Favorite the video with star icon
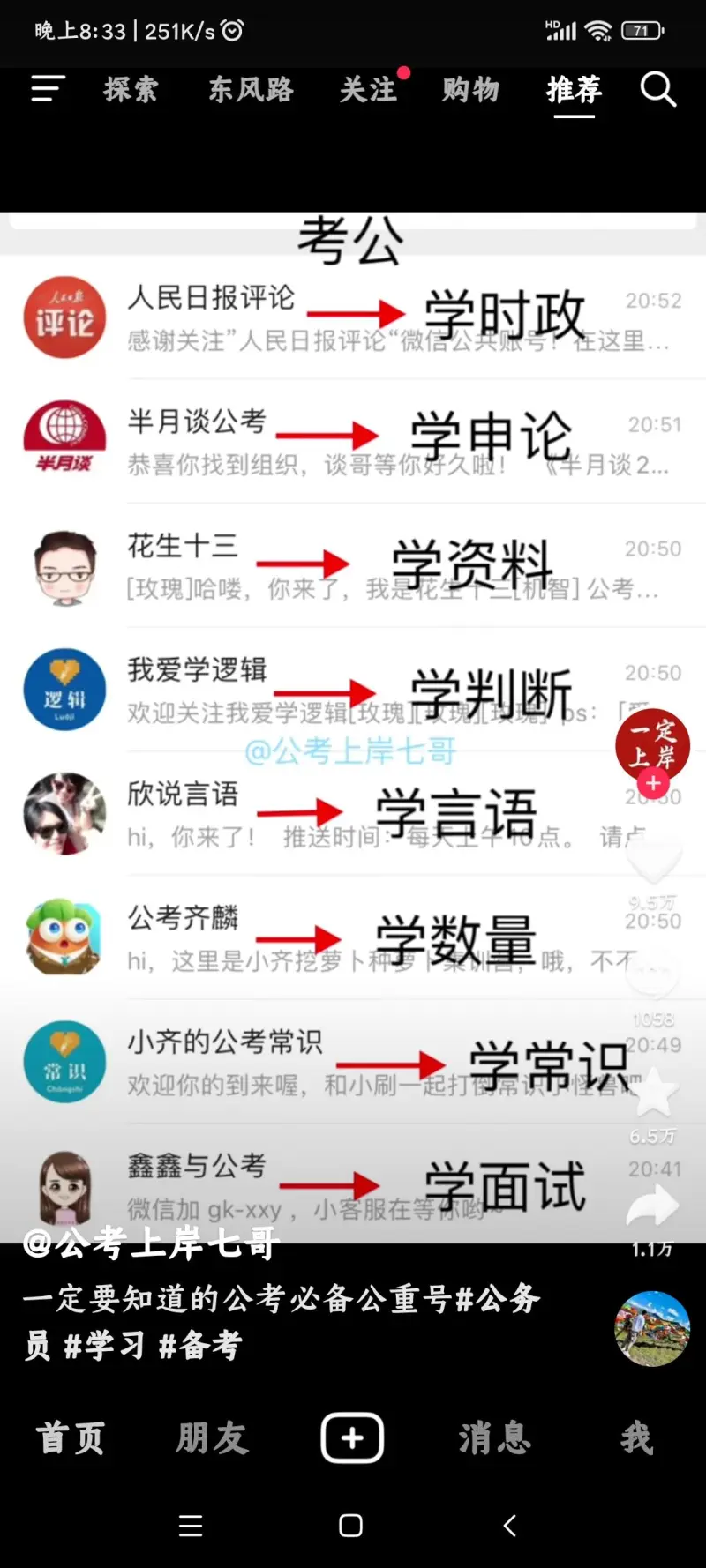Image resolution: width=706 pixels, height=1568 pixels. 653,1094
